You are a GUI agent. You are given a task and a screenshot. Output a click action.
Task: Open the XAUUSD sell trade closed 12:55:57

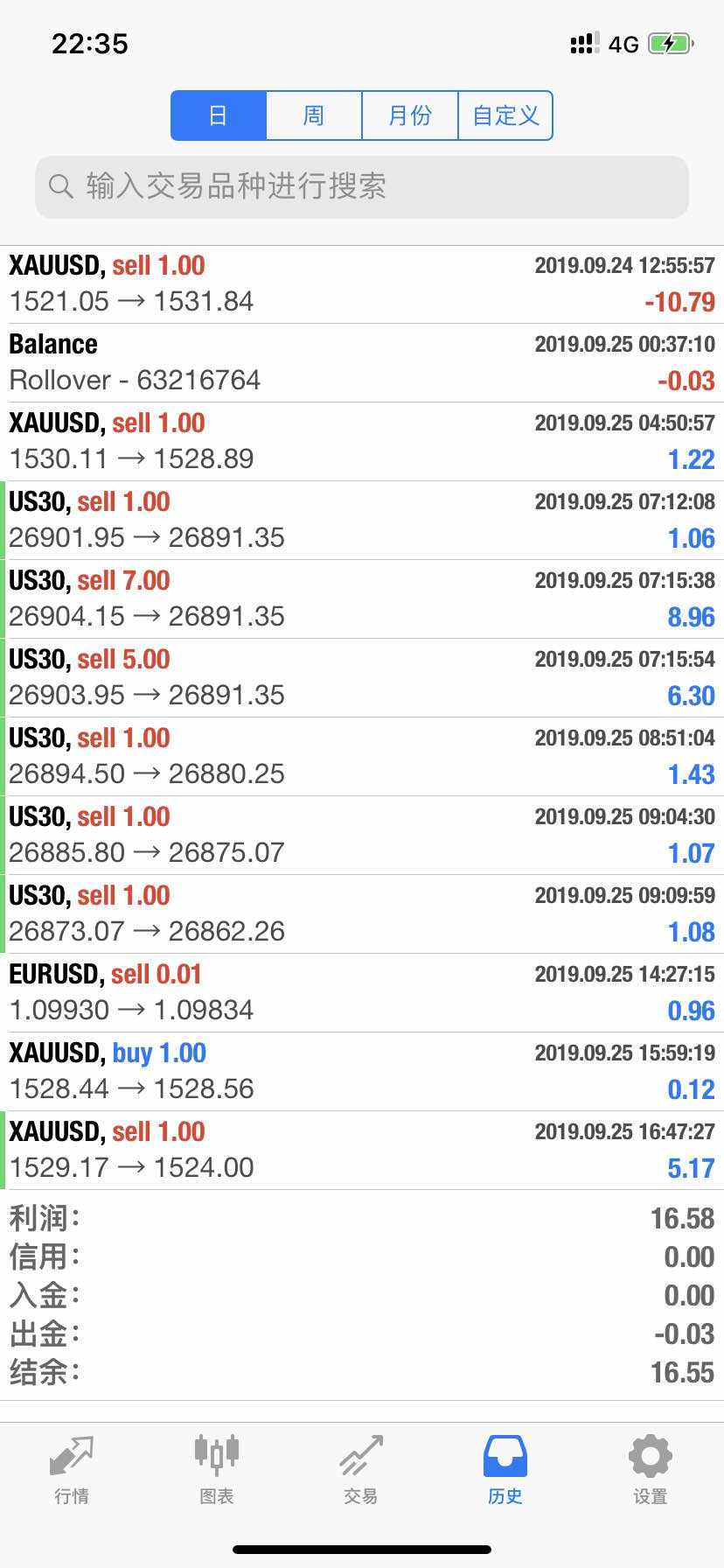[x=362, y=284]
